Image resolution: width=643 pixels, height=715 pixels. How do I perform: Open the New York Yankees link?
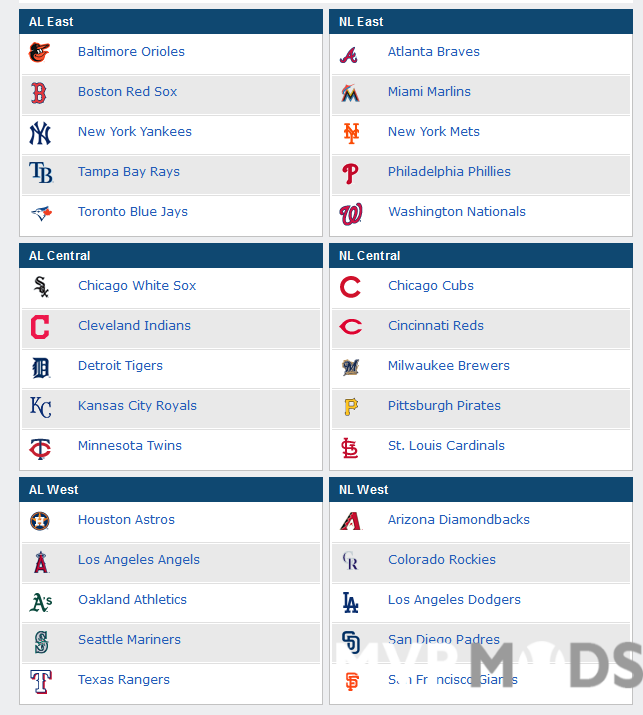[x=134, y=132]
